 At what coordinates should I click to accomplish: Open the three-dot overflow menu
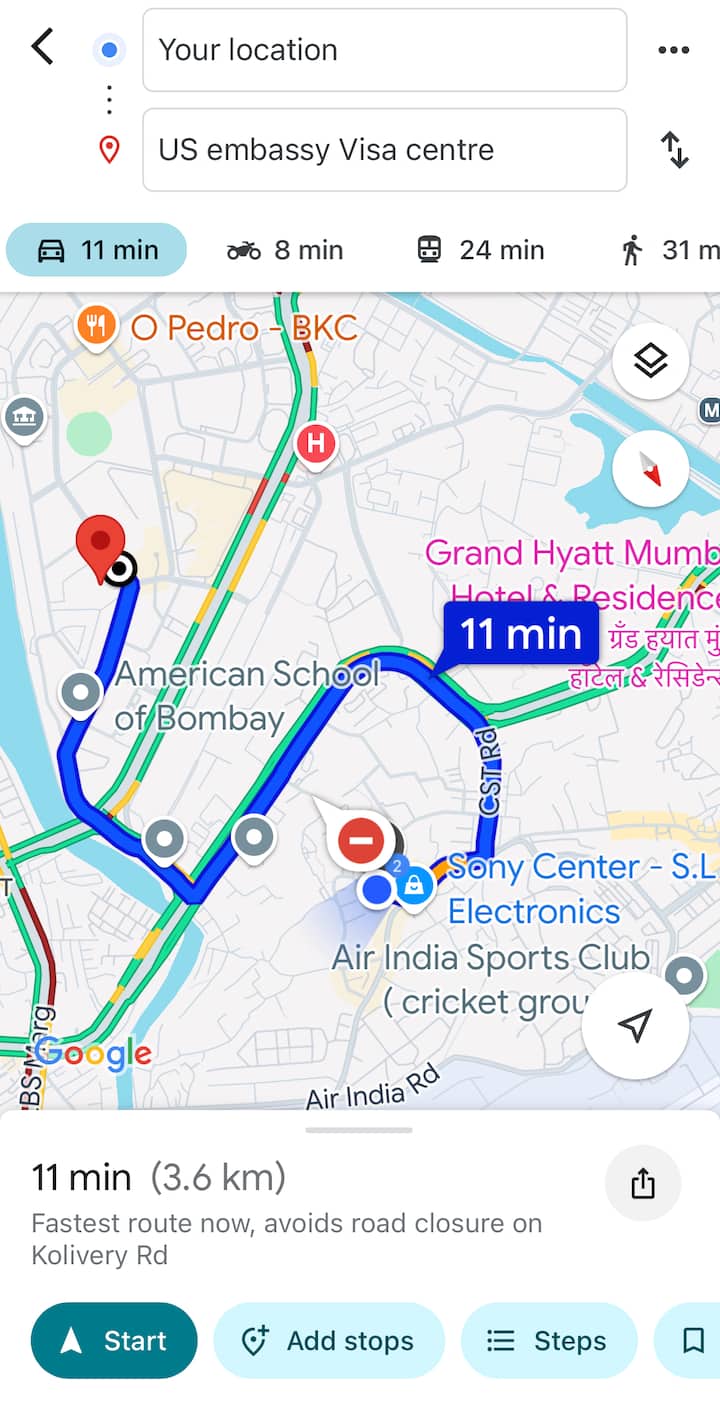(x=673, y=50)
